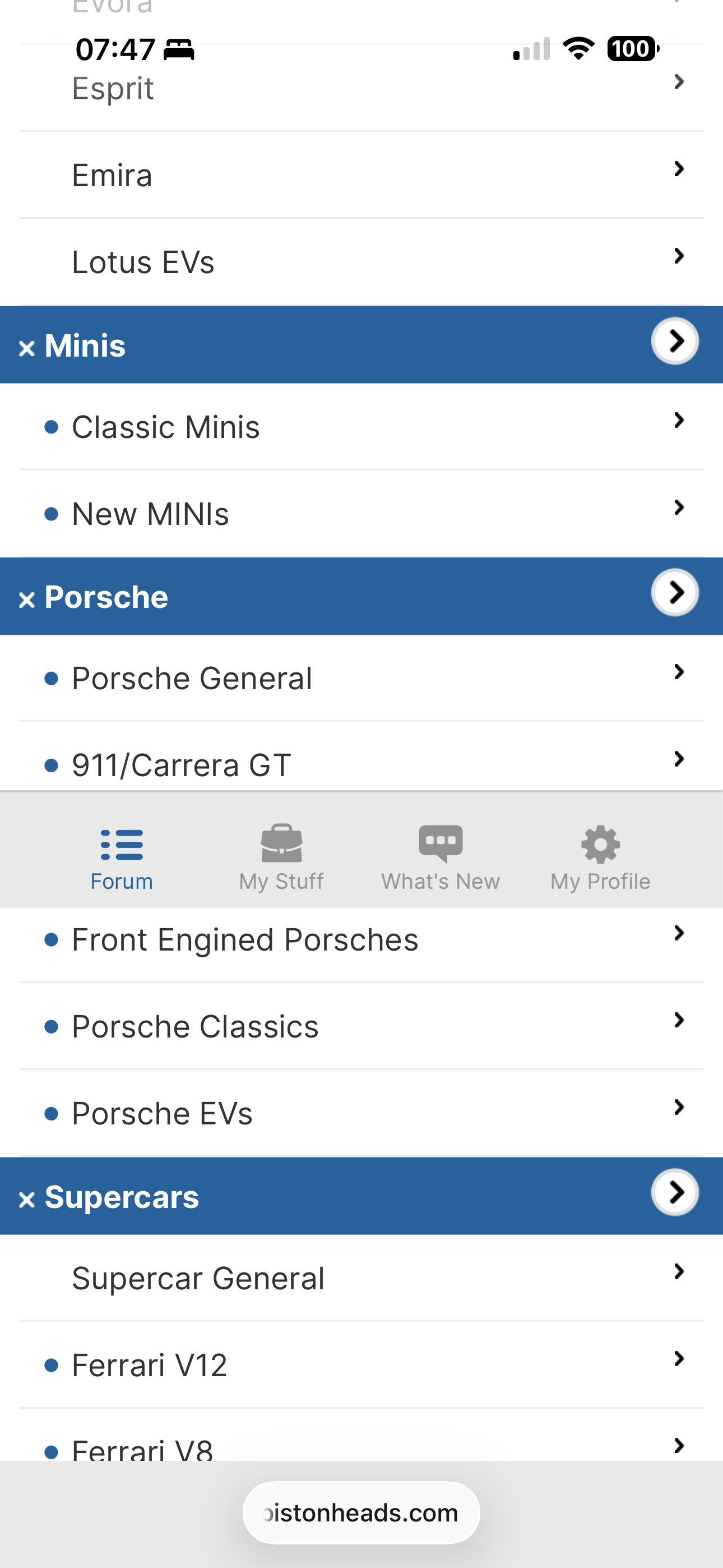Open Porsche section arrow button
723x1568 pixels.
(x=674, y=593)
